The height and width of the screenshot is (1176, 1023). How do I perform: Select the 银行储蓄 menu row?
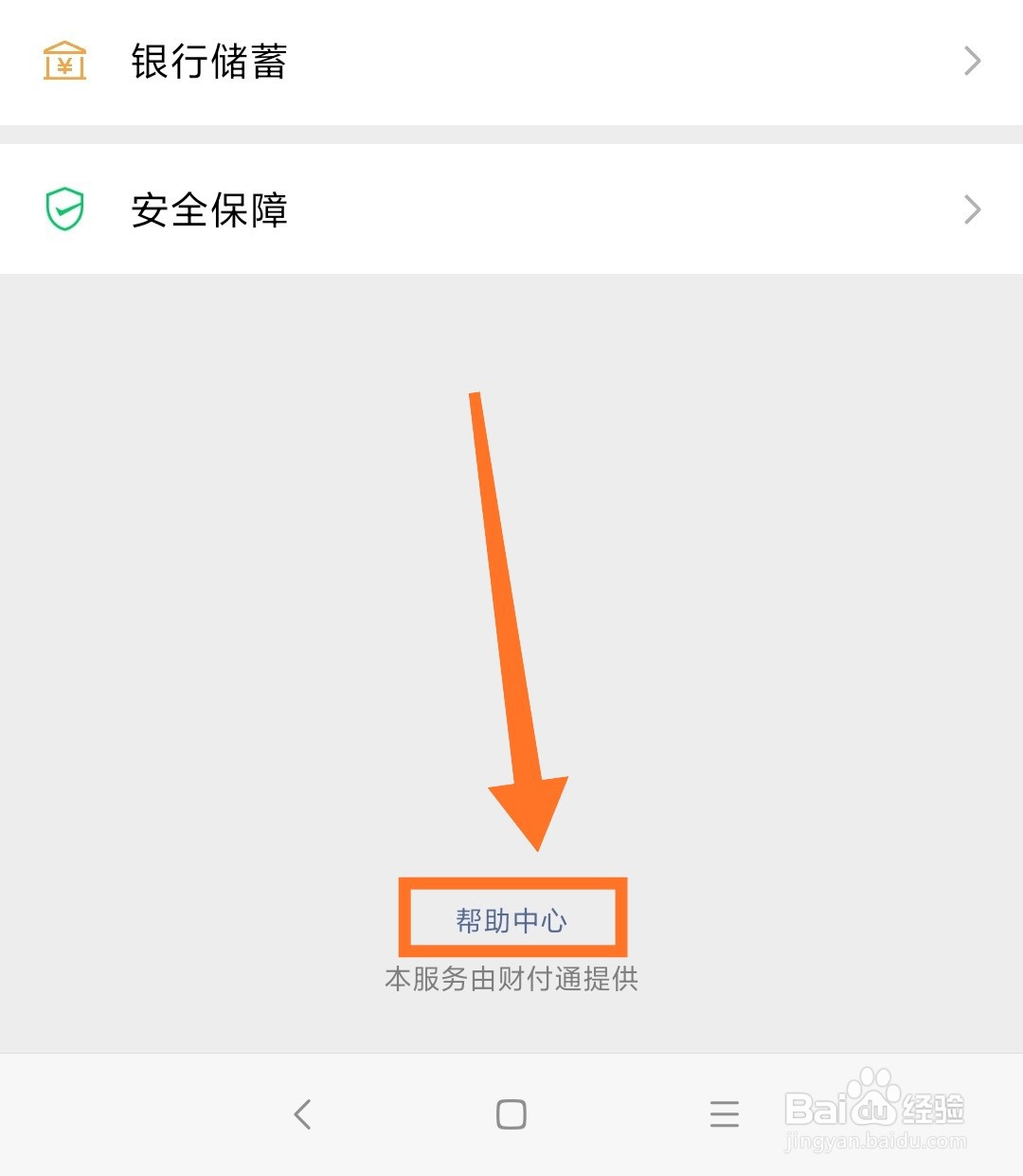[x=379, y=61]
